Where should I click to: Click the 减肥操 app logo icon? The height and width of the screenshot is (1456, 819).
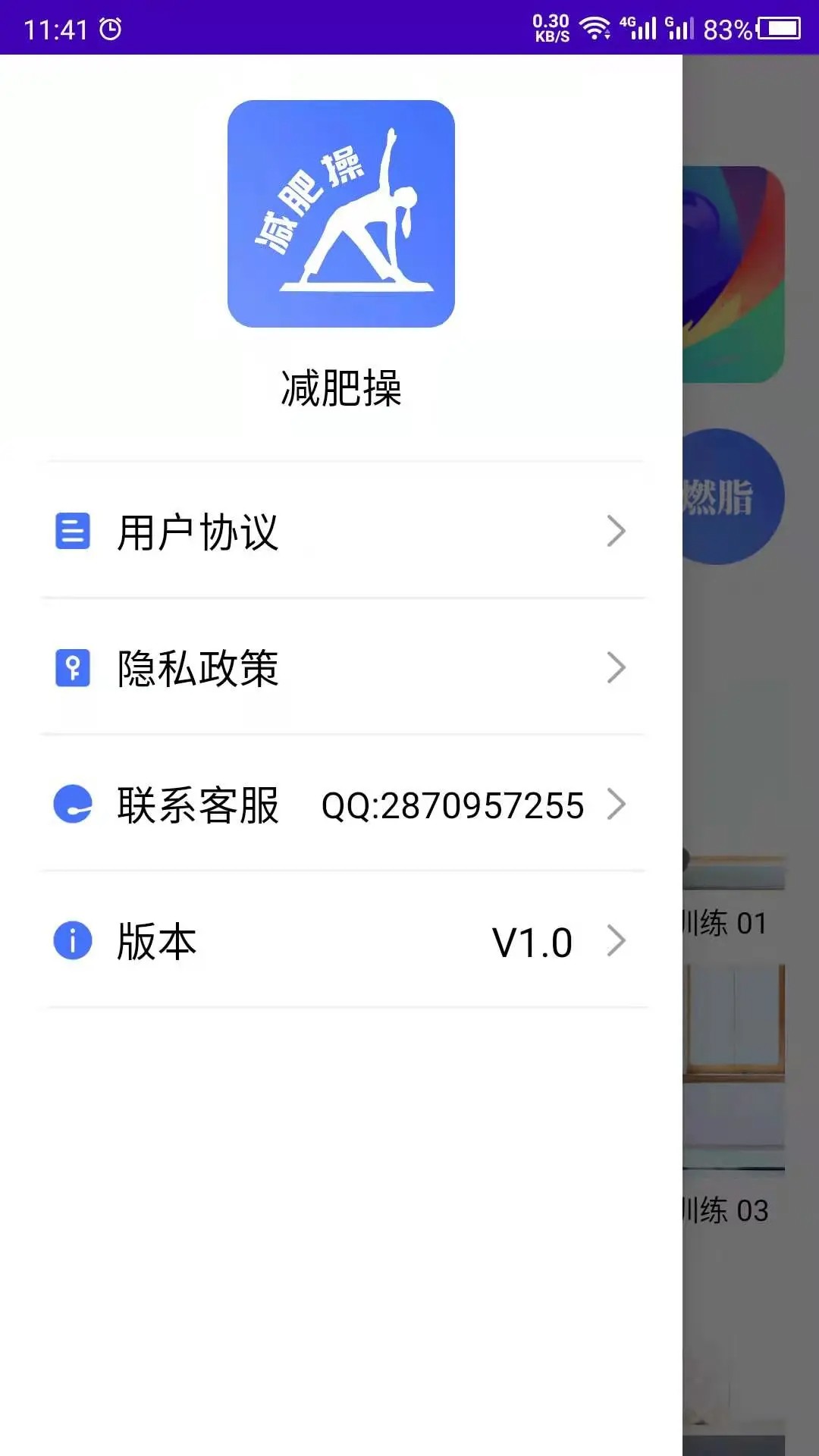tap(340, 213)
